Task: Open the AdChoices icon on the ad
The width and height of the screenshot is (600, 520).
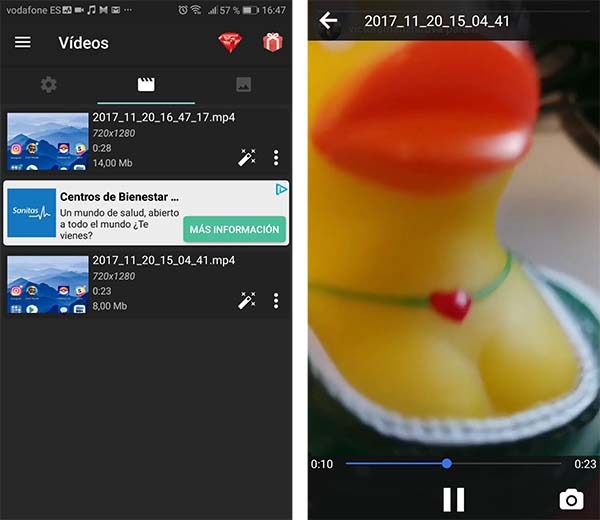Action: pyautogui.click(x=282, y=189)
